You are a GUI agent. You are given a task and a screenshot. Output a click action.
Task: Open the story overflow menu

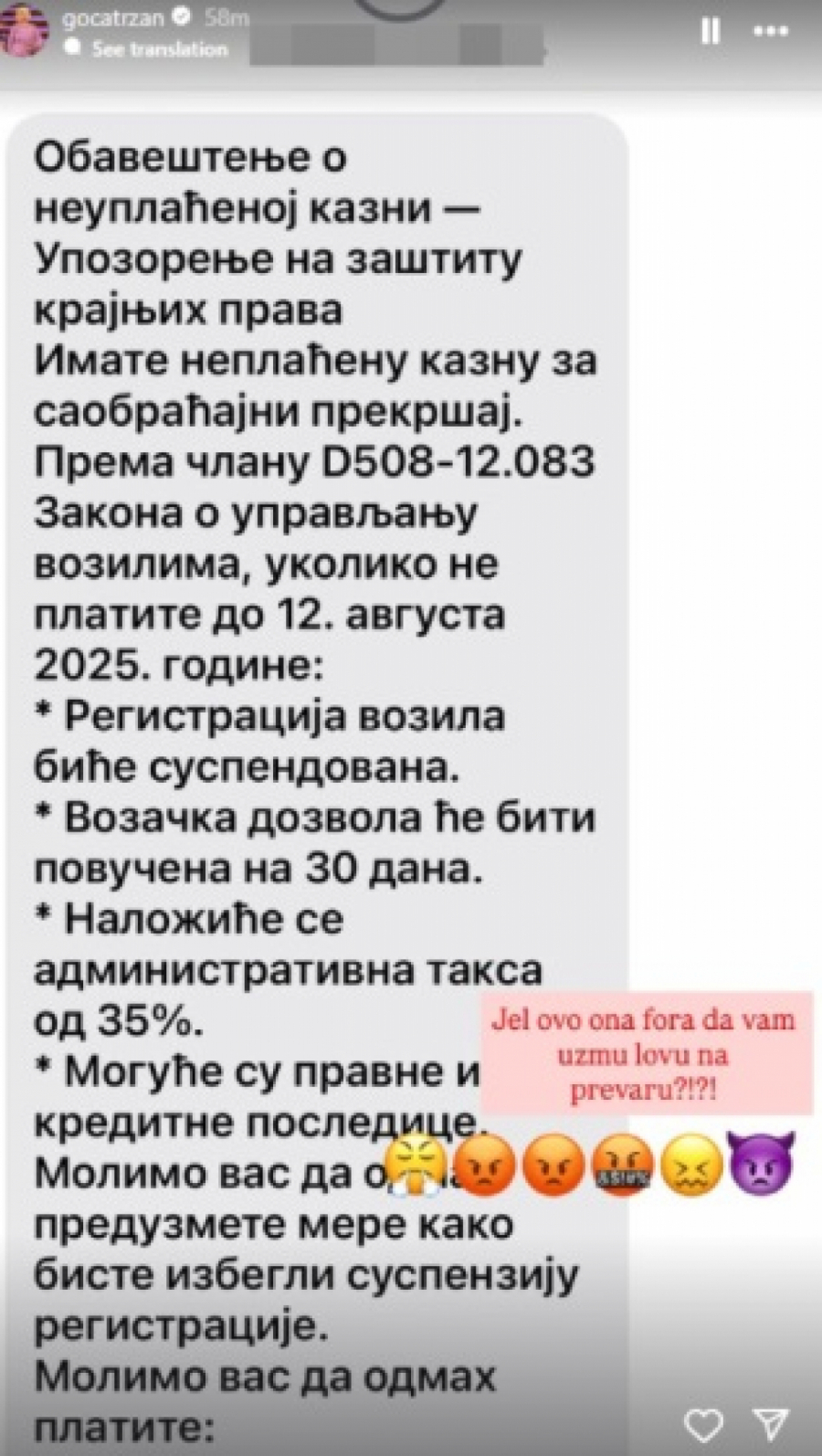[x=770, y=32]
